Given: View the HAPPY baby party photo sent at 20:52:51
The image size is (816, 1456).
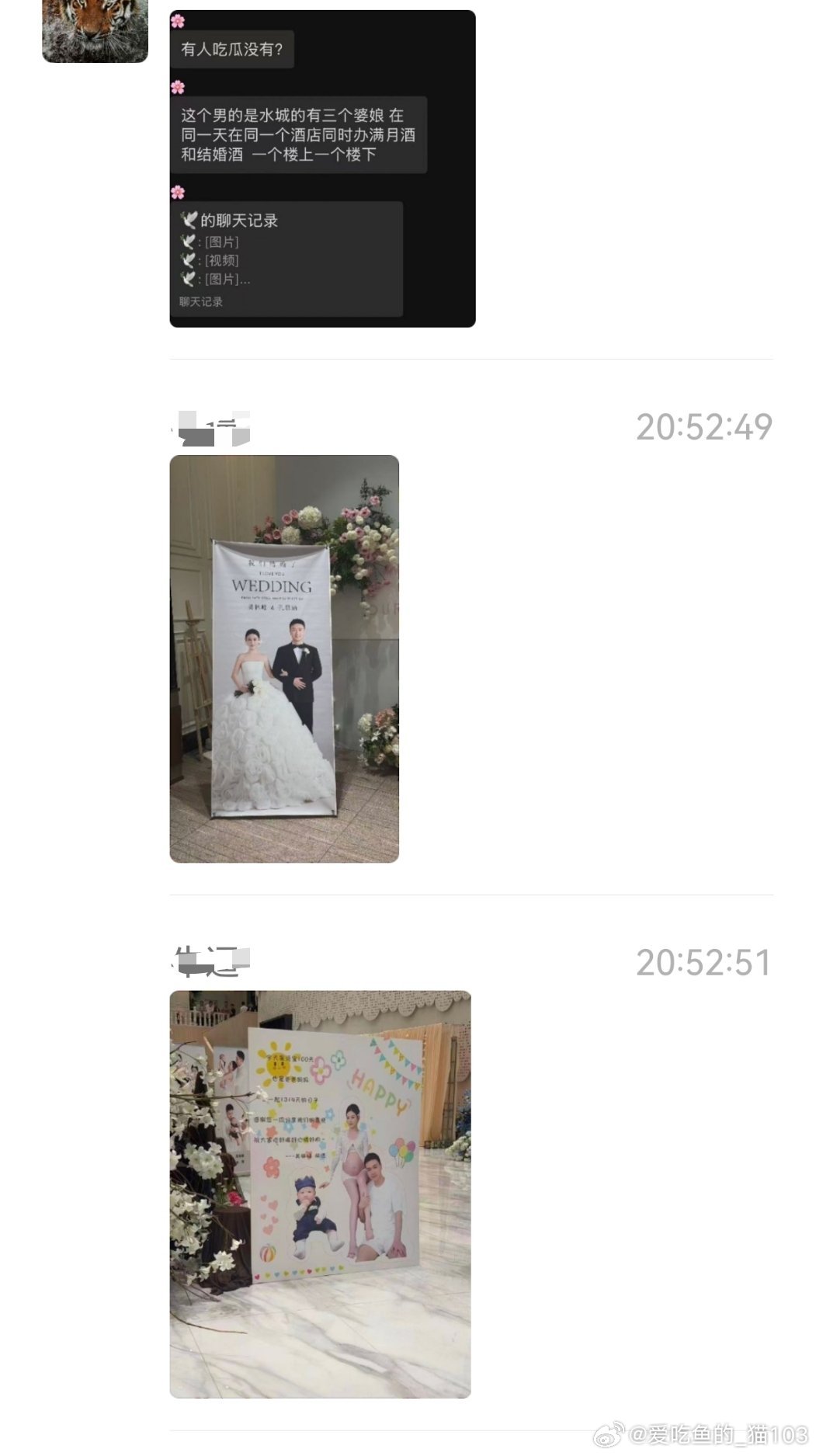Looking at the screenshot, I should (320, 1194).
